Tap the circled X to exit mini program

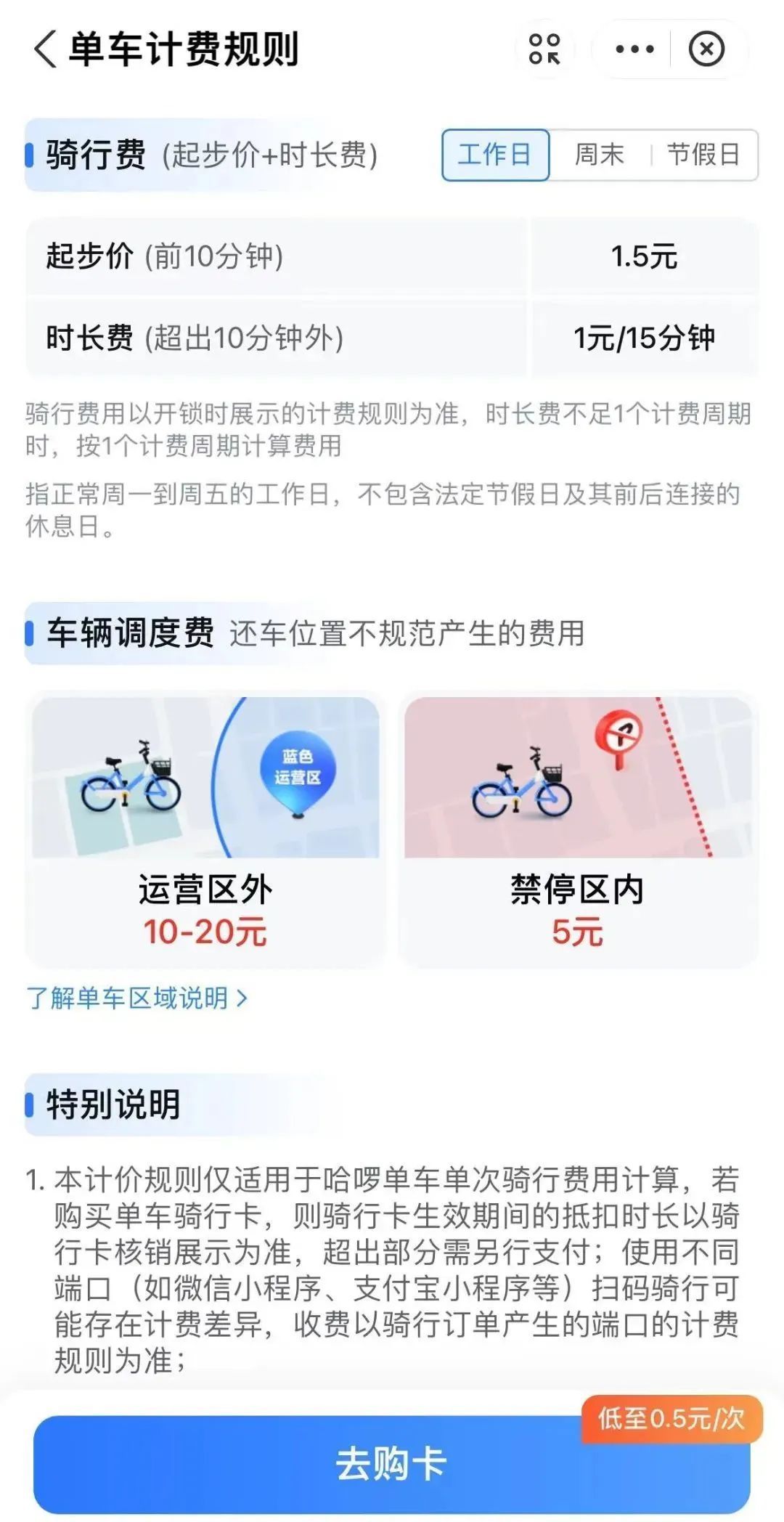point(706,48)
